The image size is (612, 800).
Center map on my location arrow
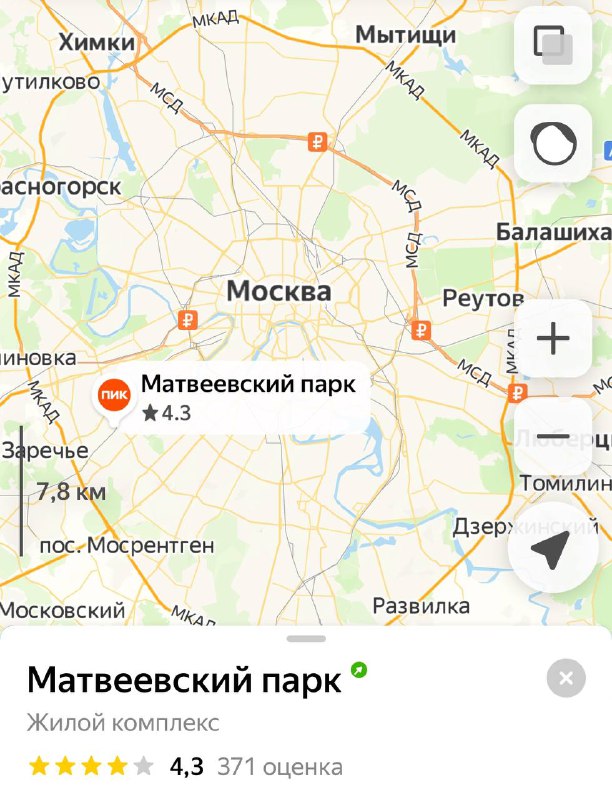(552, 547)
